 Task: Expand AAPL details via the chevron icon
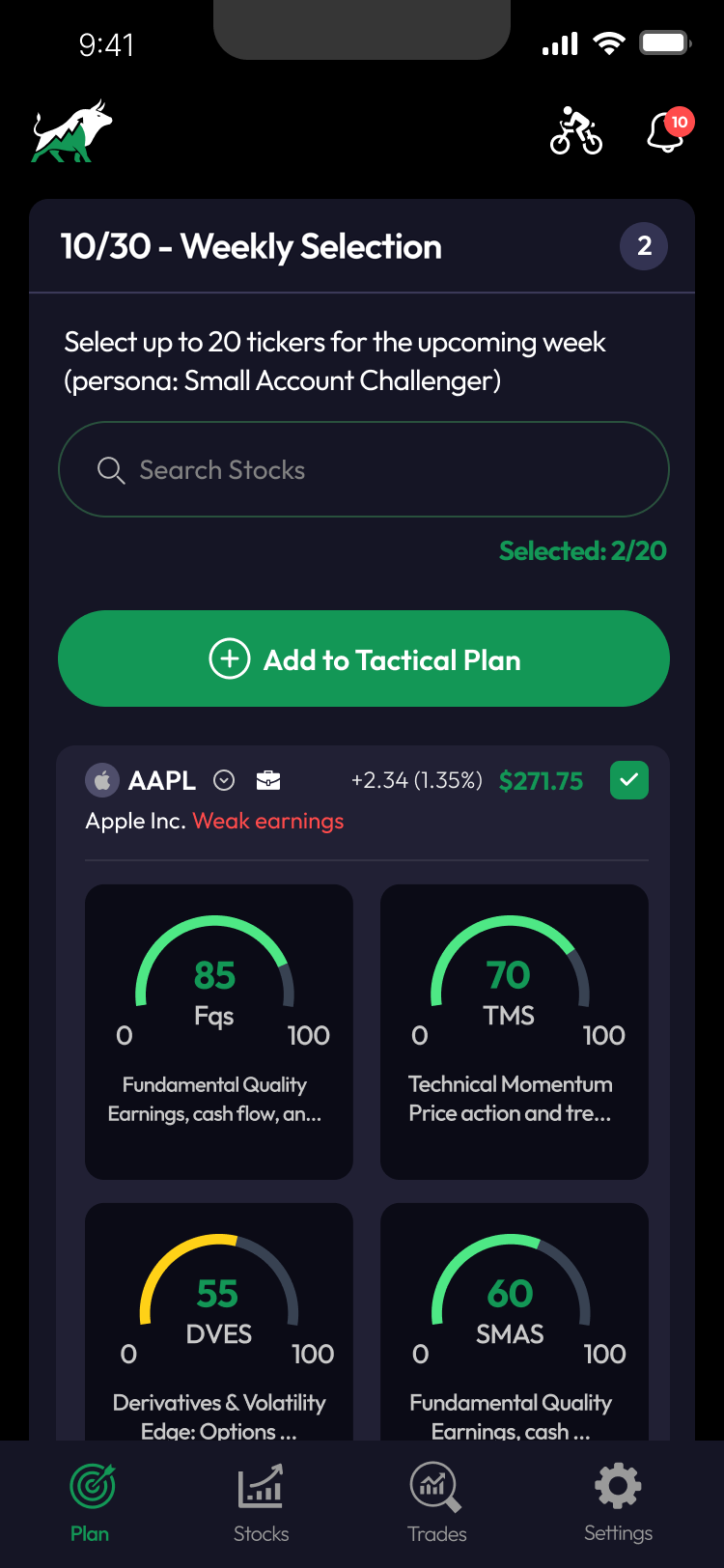[223, 780]
